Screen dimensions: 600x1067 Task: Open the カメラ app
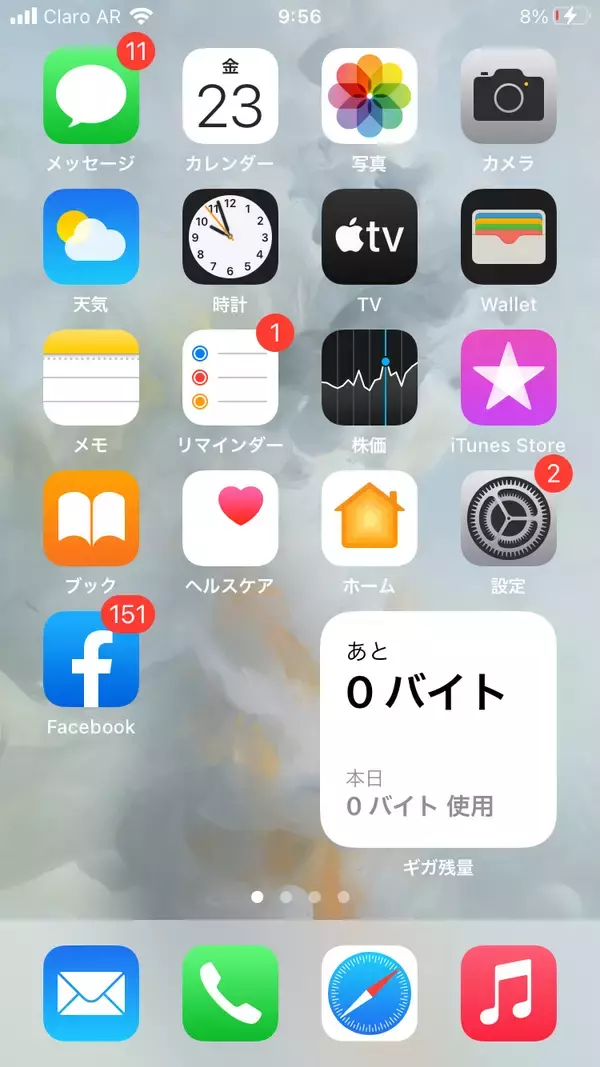508,96
